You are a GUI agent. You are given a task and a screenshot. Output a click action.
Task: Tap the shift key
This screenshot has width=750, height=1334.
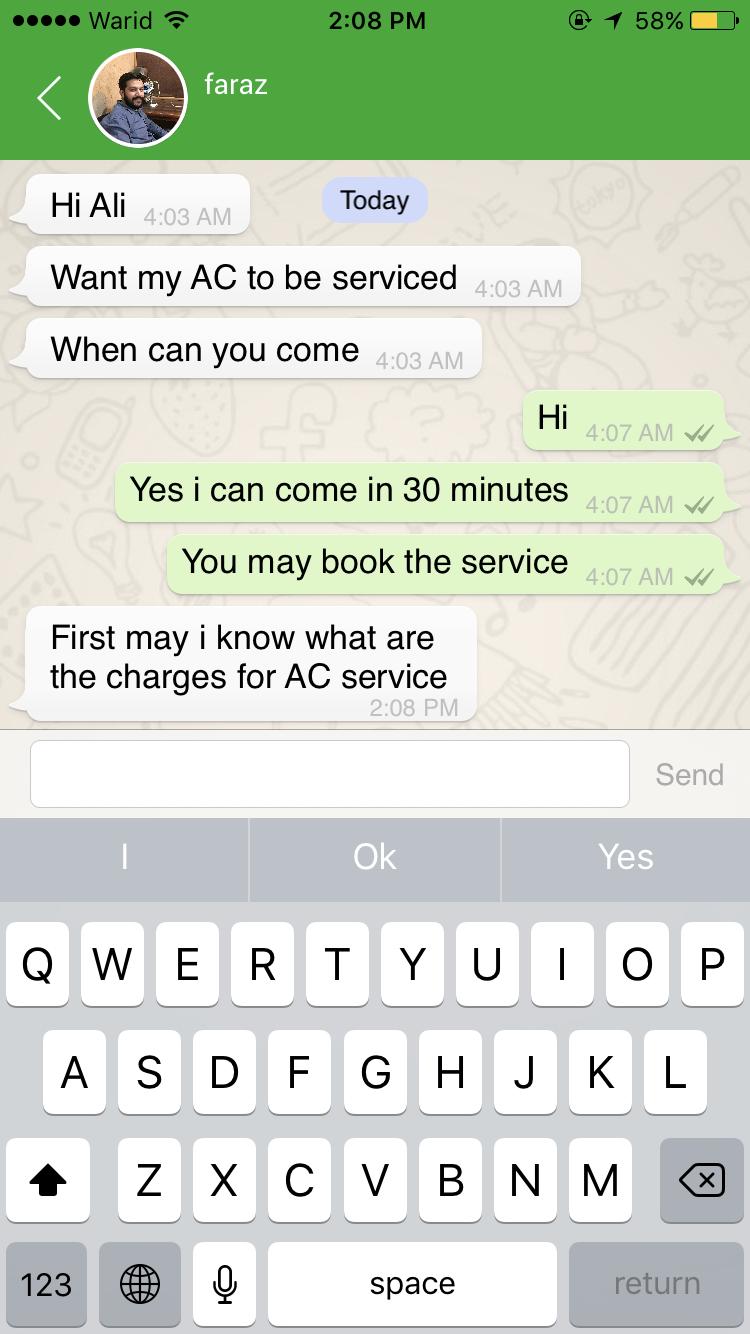[48, 1180]
